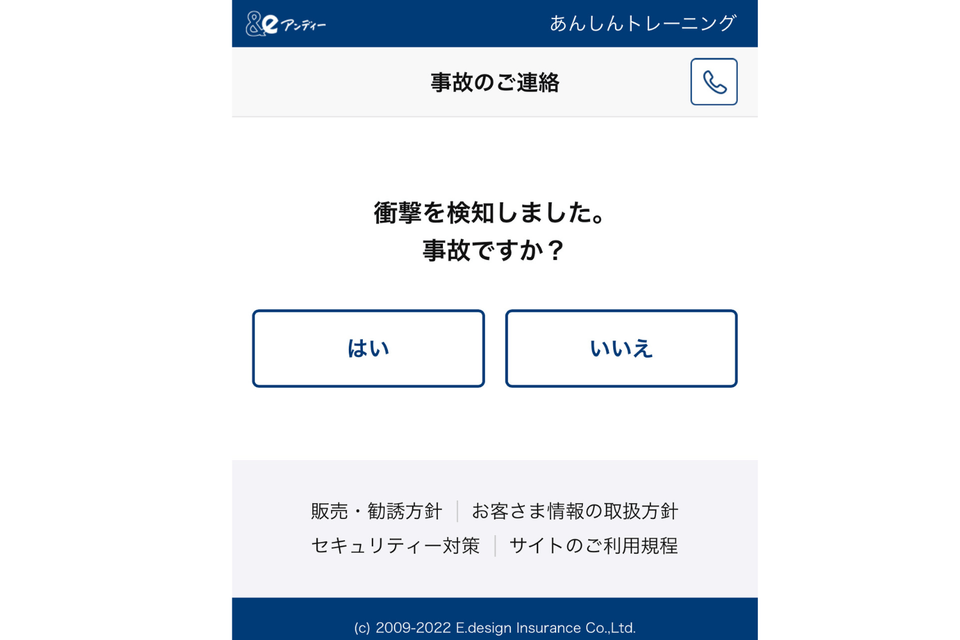Viewport: 960px width, 640px height.
Task: Tap the phone call icon
Action: click(713, 82)
